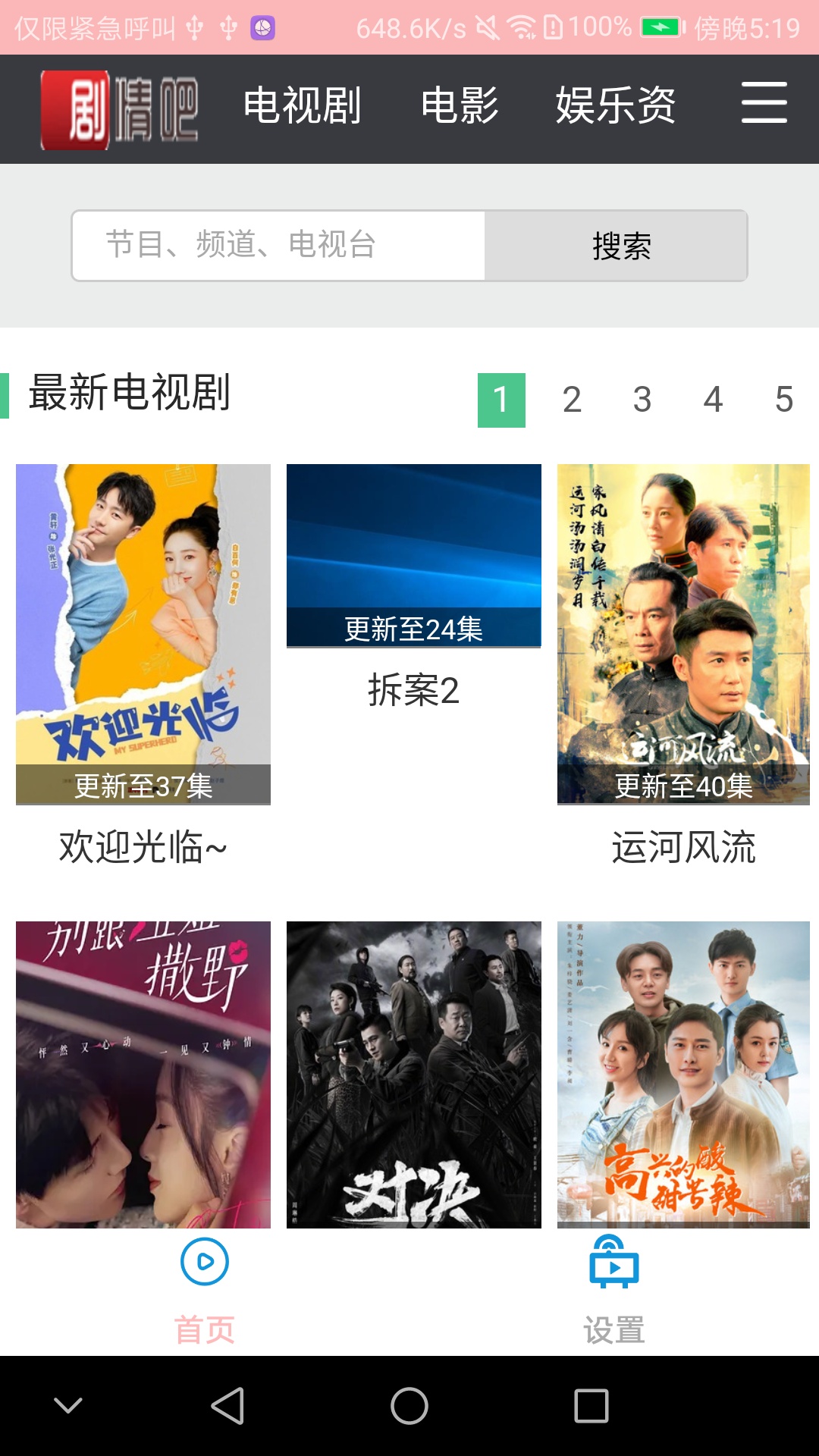Go to page 2 of 最新电视剧
This screenshot has height=1456, width=819.
[x=572, y=400]
